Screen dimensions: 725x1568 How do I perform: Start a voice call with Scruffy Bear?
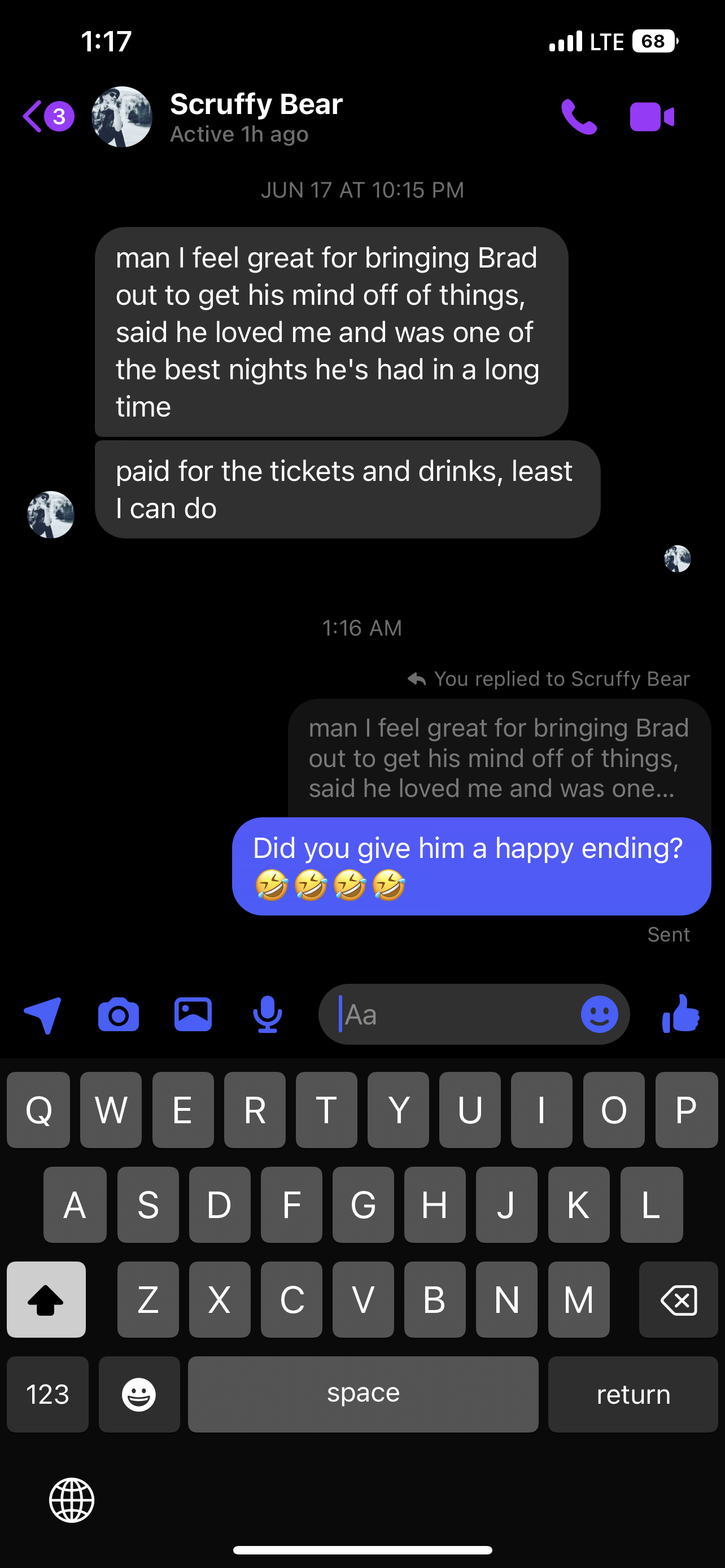pos(578,116)
